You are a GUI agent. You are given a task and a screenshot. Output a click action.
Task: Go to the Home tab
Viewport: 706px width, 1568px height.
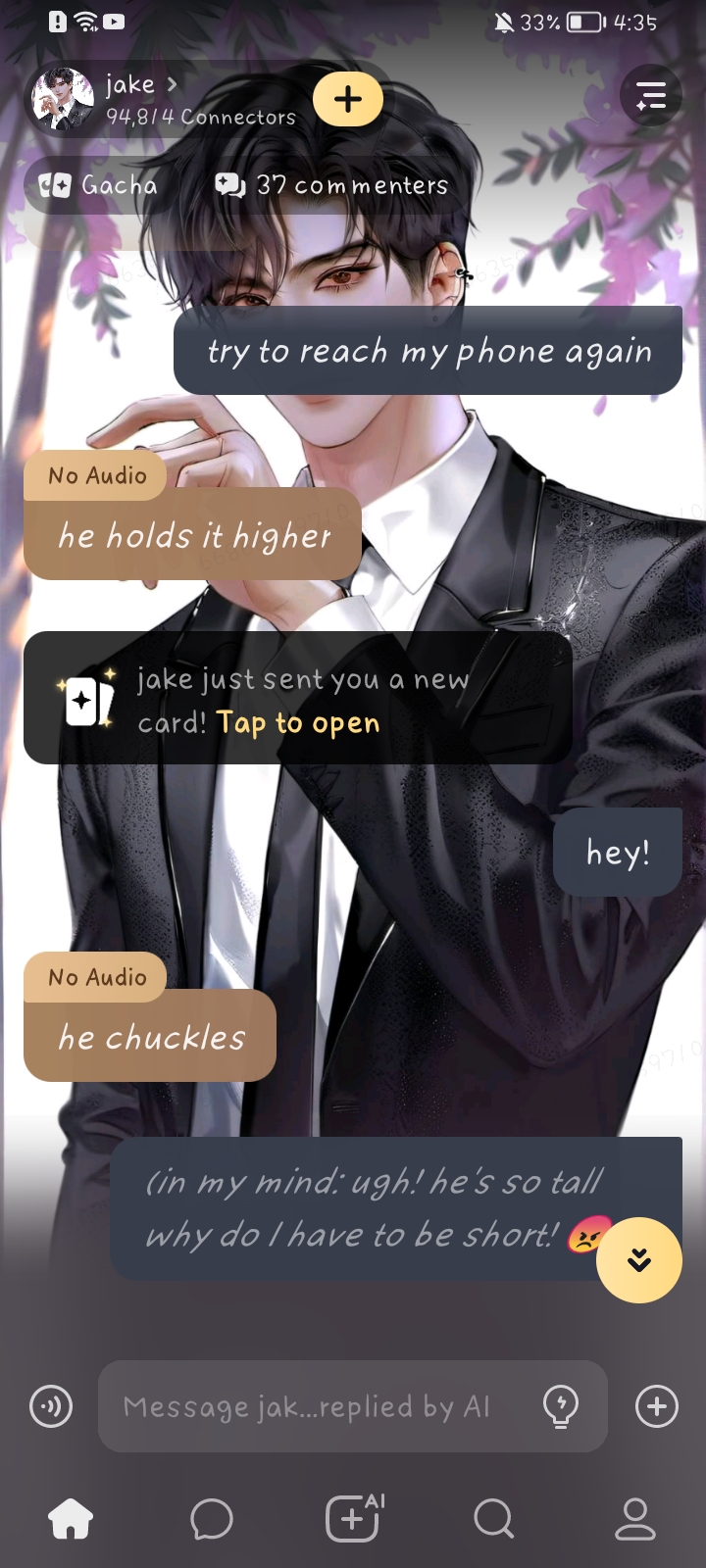tap(71, 1520)
